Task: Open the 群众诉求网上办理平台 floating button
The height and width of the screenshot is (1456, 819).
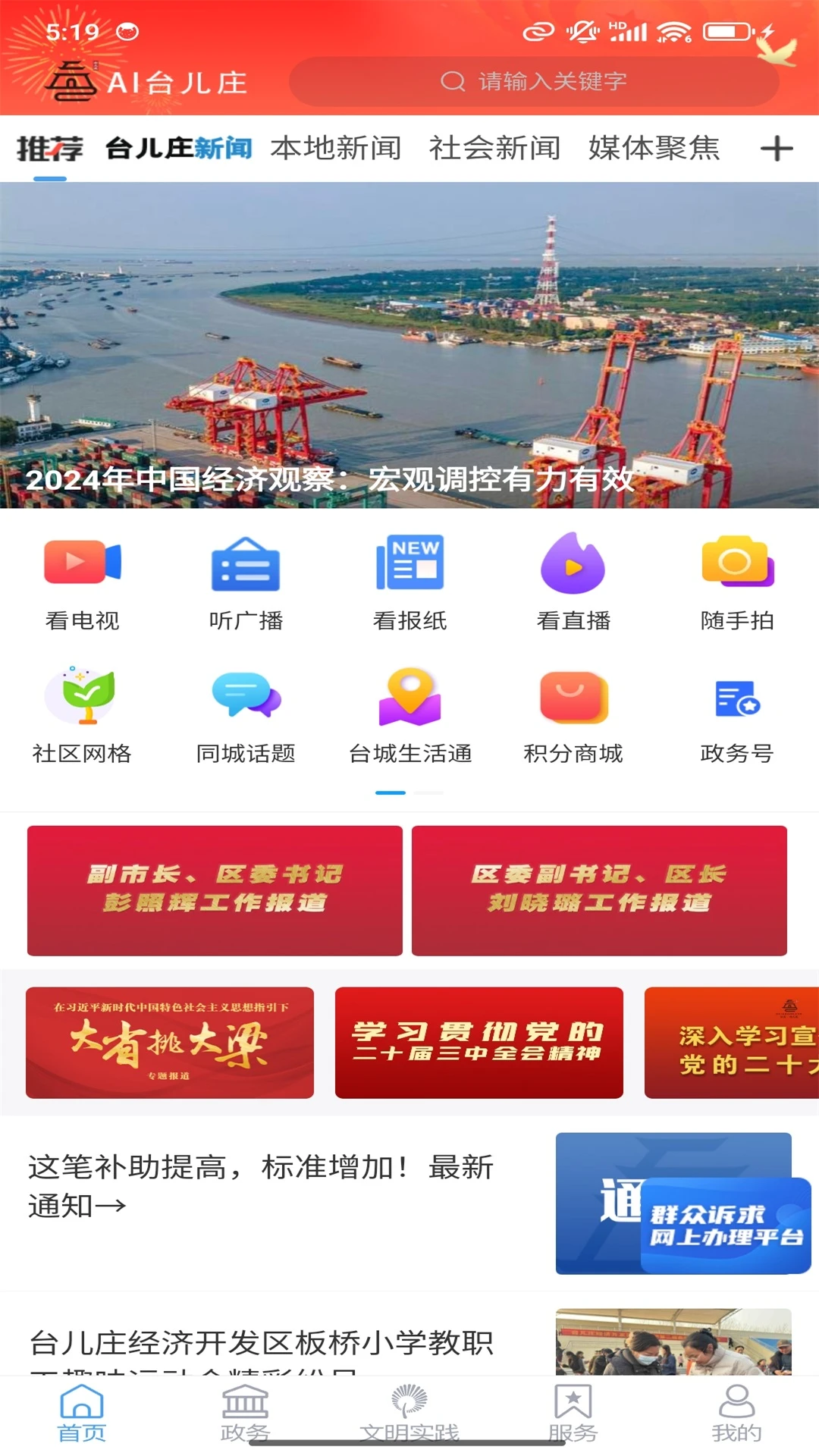Action: pos(726,1225)
